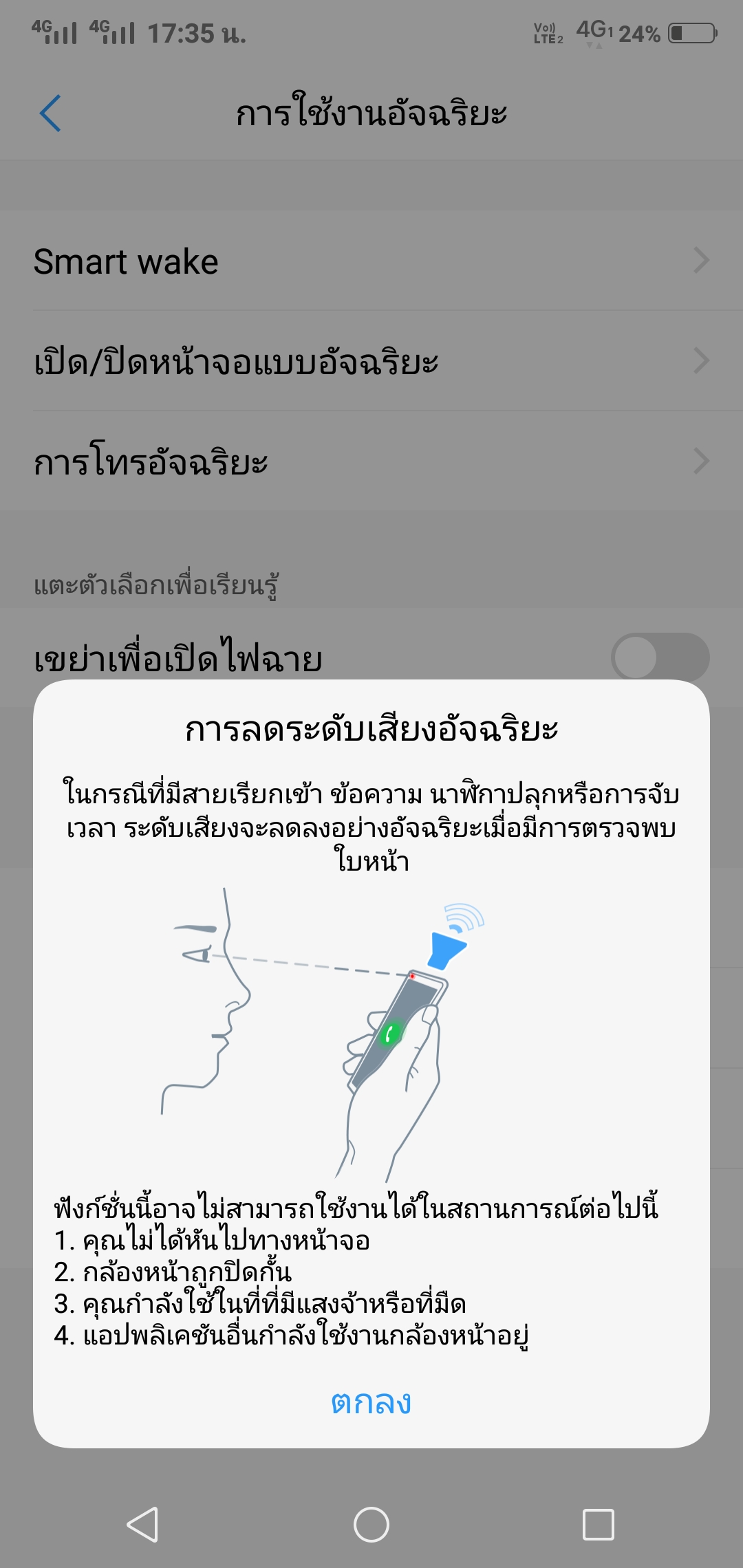
Task: Go back using the top-left arrow
Action: click(x=50, y=113)
